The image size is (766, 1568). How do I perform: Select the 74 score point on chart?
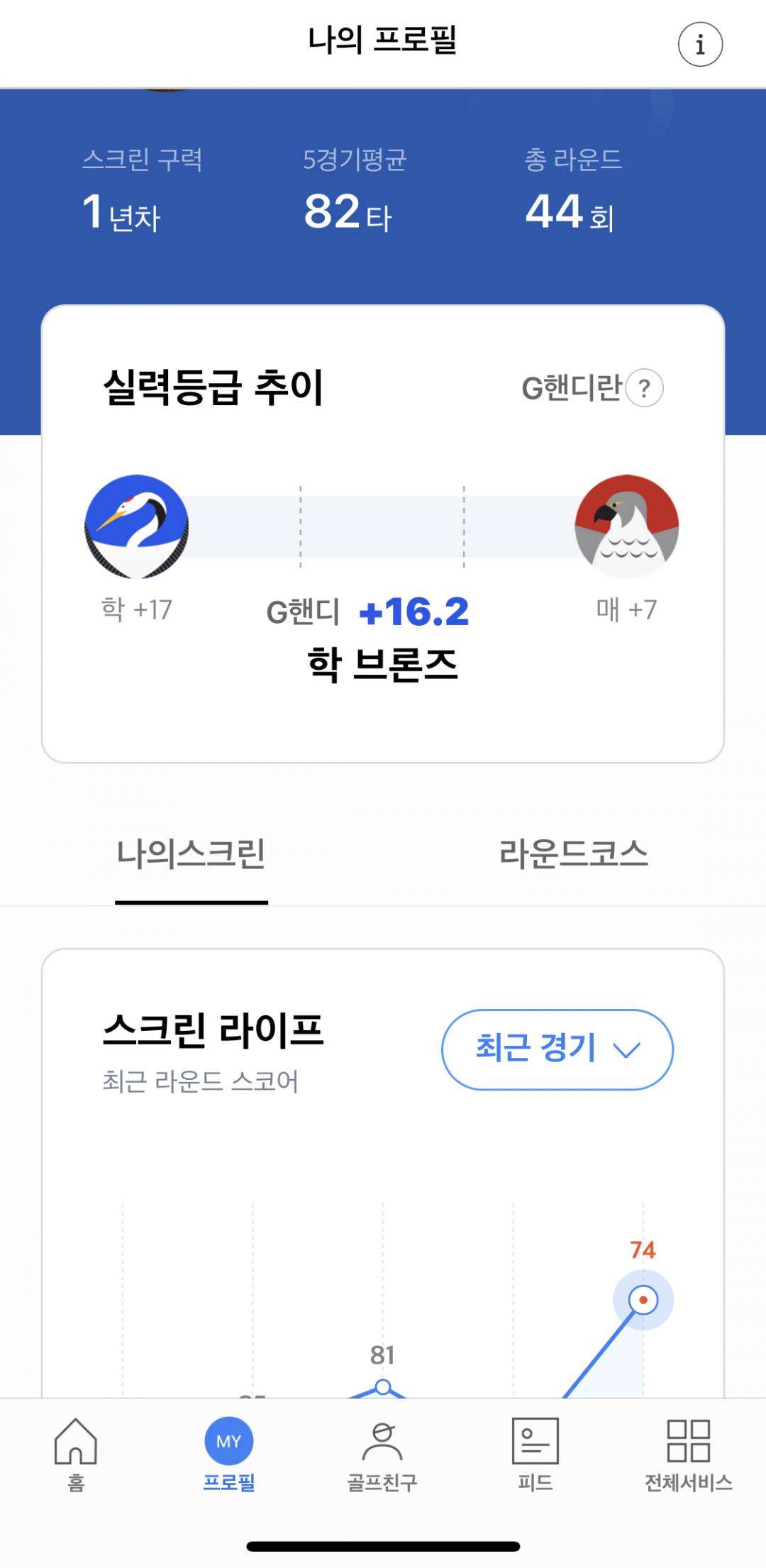[x=643, y=1300]
